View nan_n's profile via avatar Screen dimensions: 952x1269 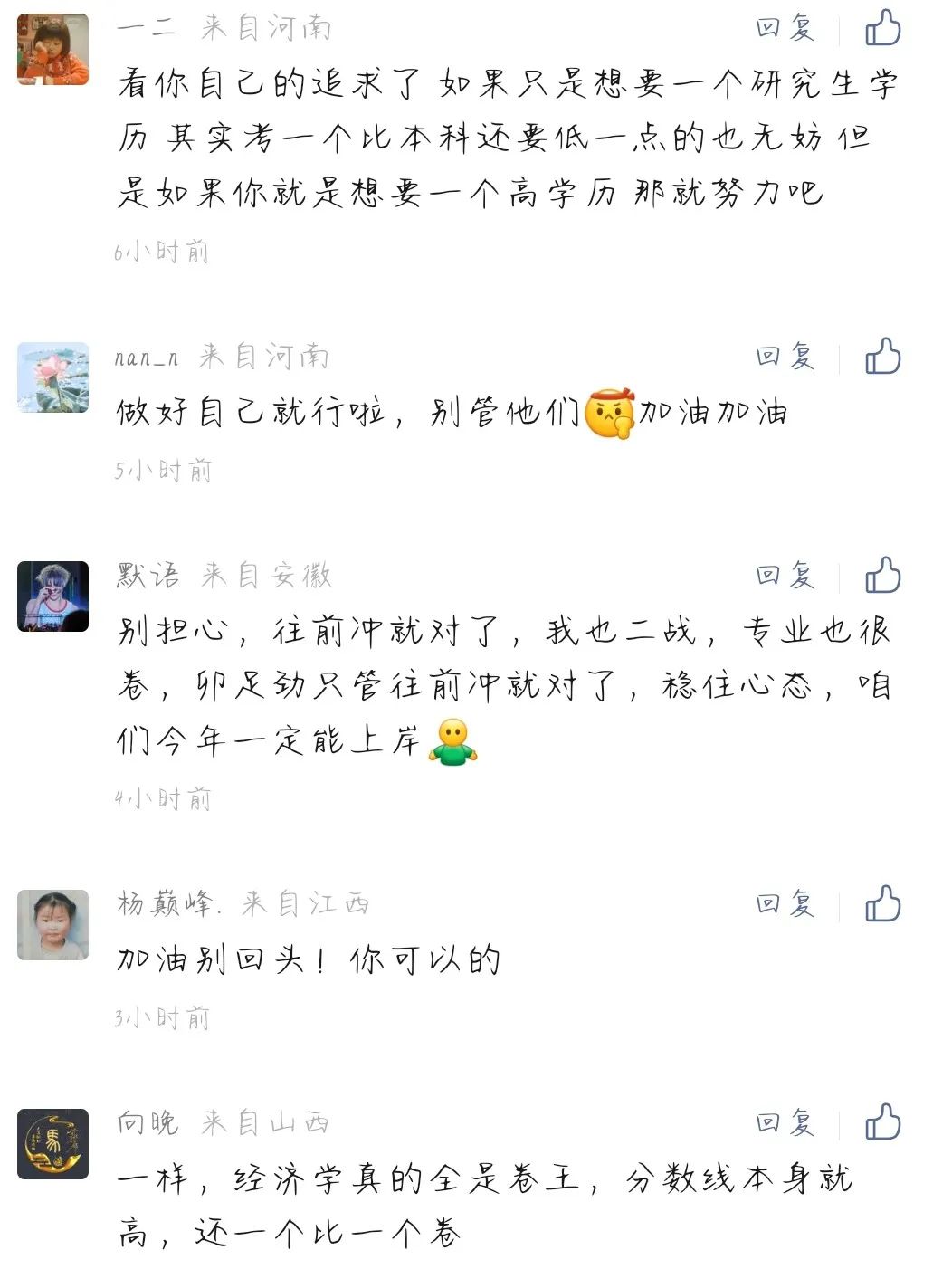click(x=53, y=377)
